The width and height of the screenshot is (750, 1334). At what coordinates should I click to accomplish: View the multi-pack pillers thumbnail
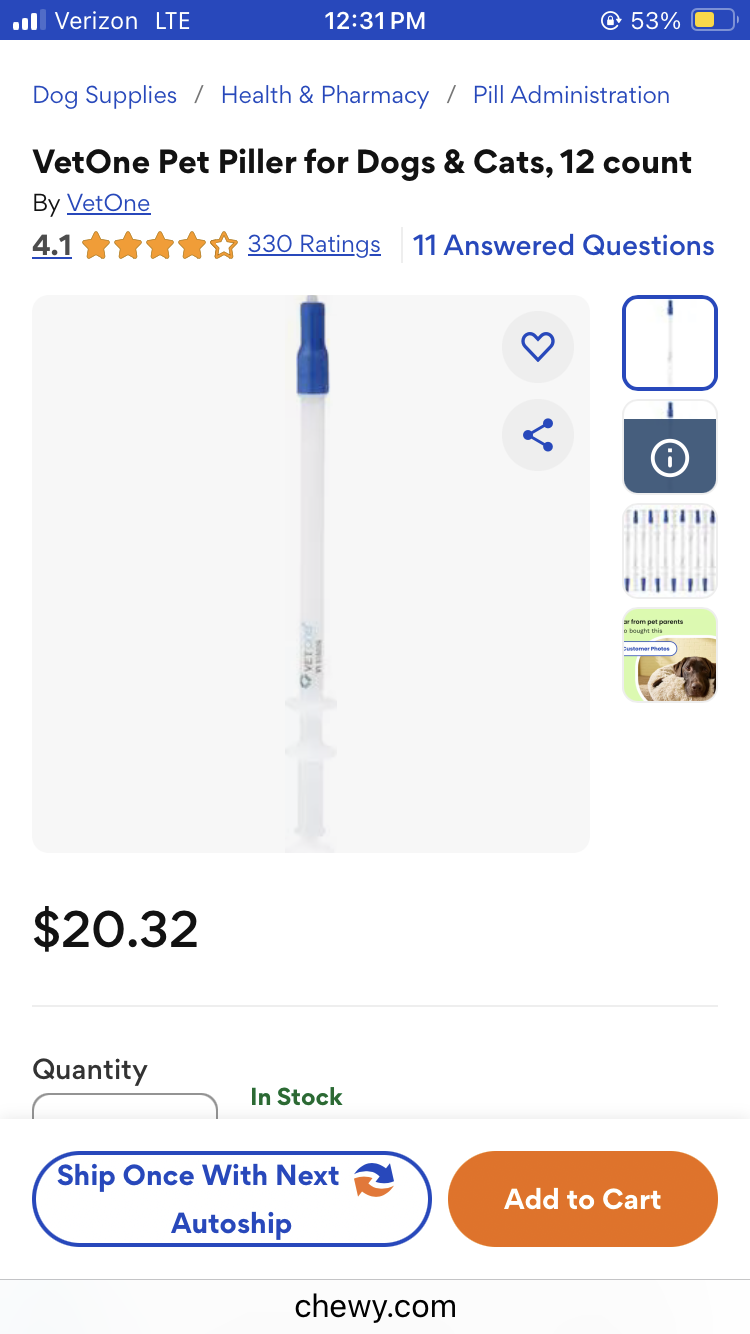[x=670, y=551]
